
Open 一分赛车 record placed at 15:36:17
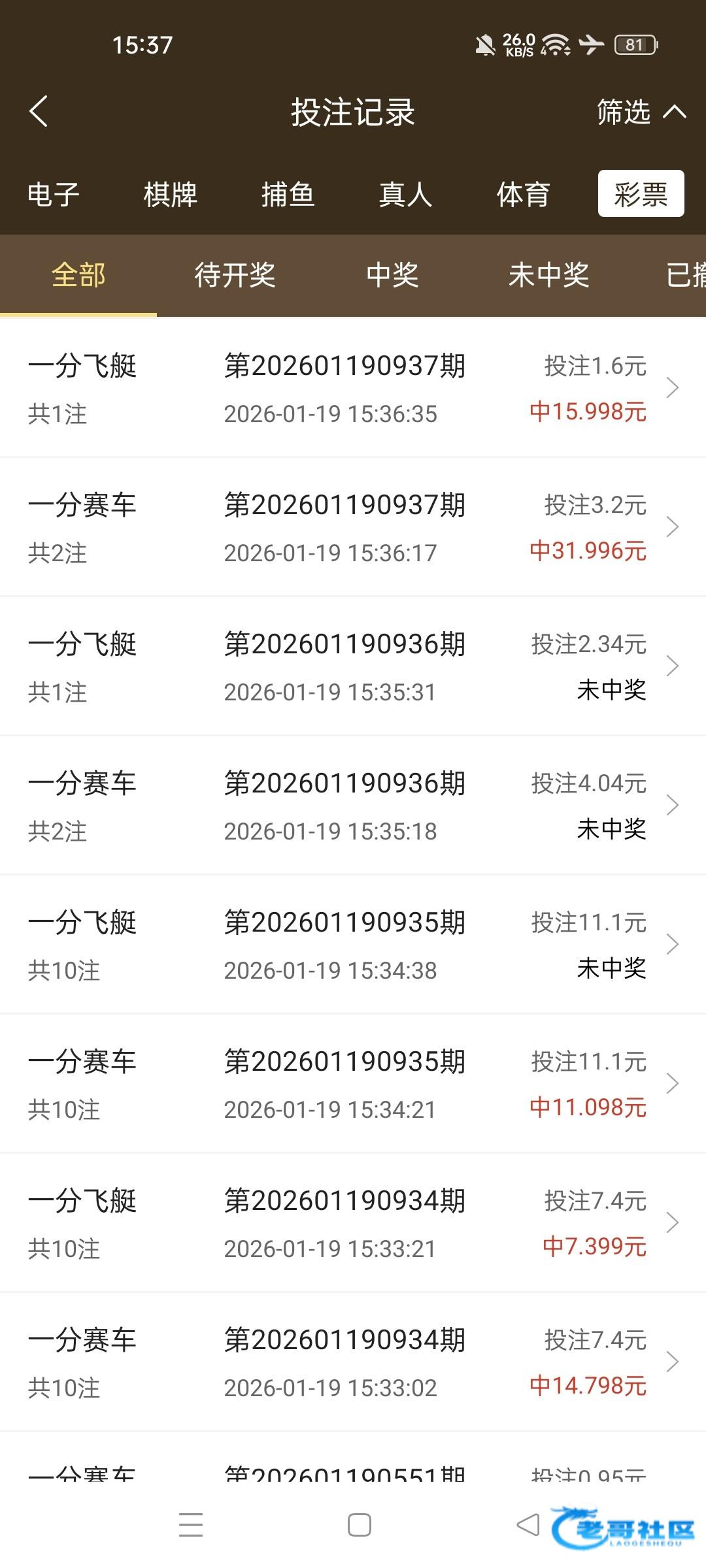pyautogui.click(x=353, y=527)
